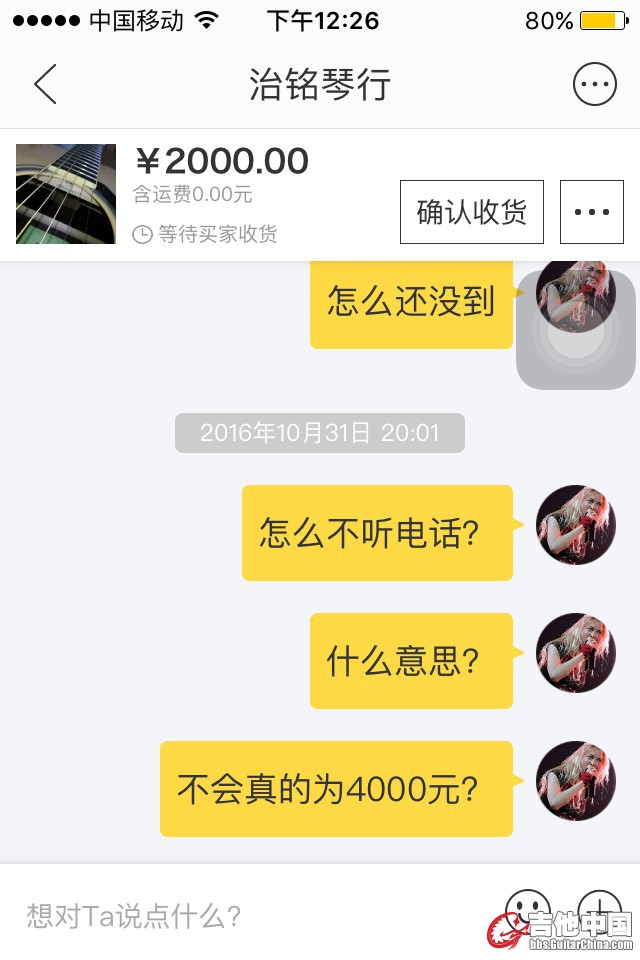Tap the avatar beside 什么意思?

pos(576,653)
